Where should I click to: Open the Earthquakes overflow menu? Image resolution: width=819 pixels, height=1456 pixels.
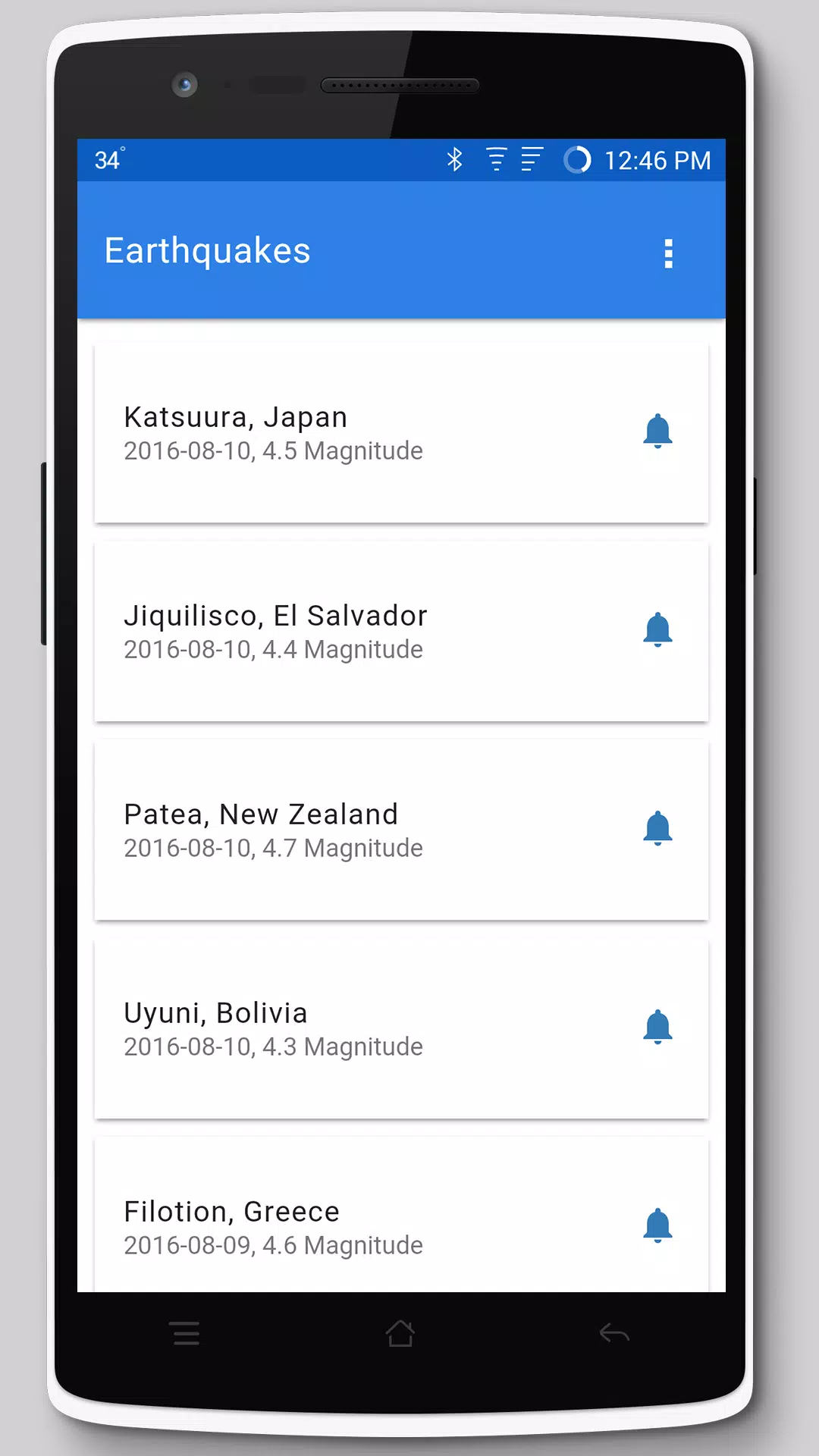pos(668,253)
